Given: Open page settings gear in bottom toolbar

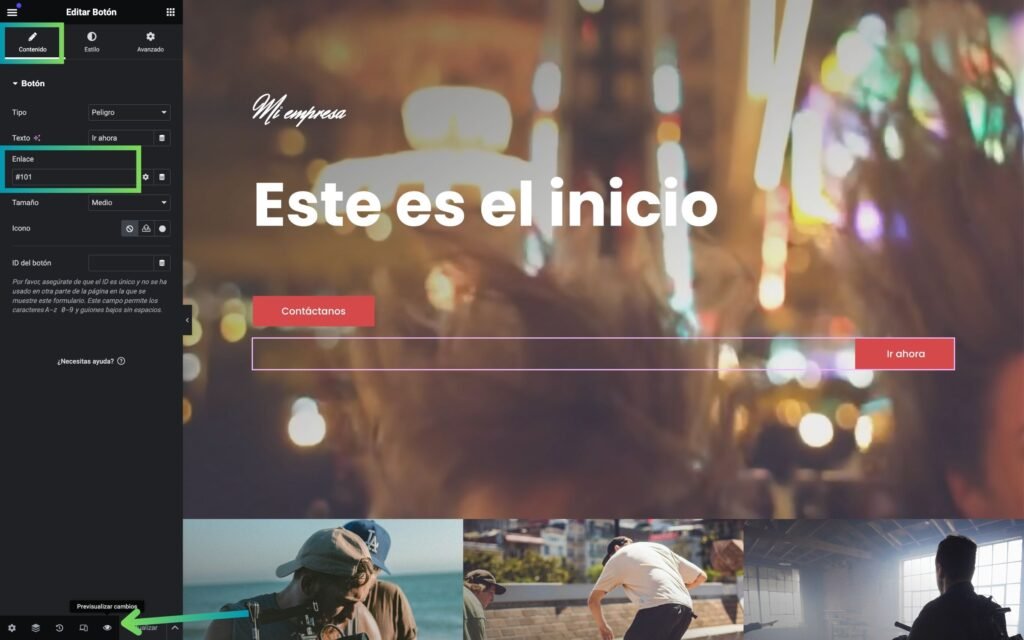Looking at the screenshot, I should coord(12,628).
